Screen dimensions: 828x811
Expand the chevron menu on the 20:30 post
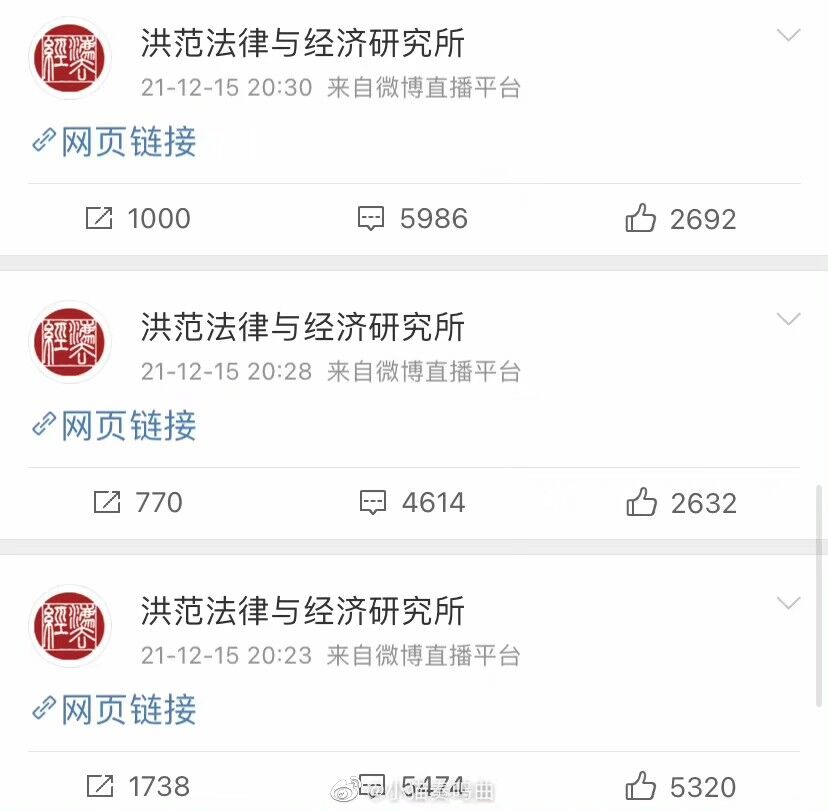tap(789, 36)
